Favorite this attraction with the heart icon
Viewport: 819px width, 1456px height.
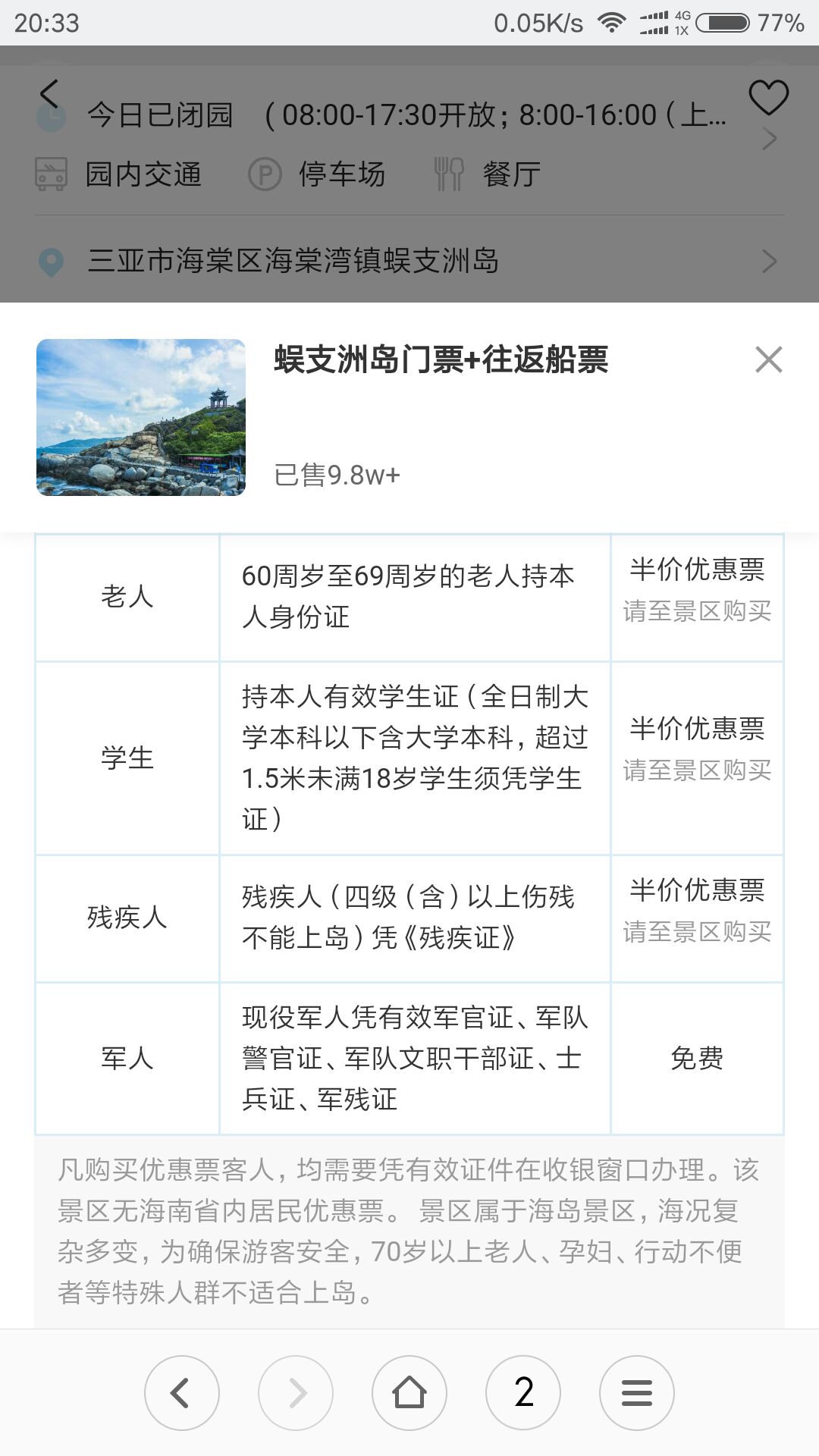(768, 98)
